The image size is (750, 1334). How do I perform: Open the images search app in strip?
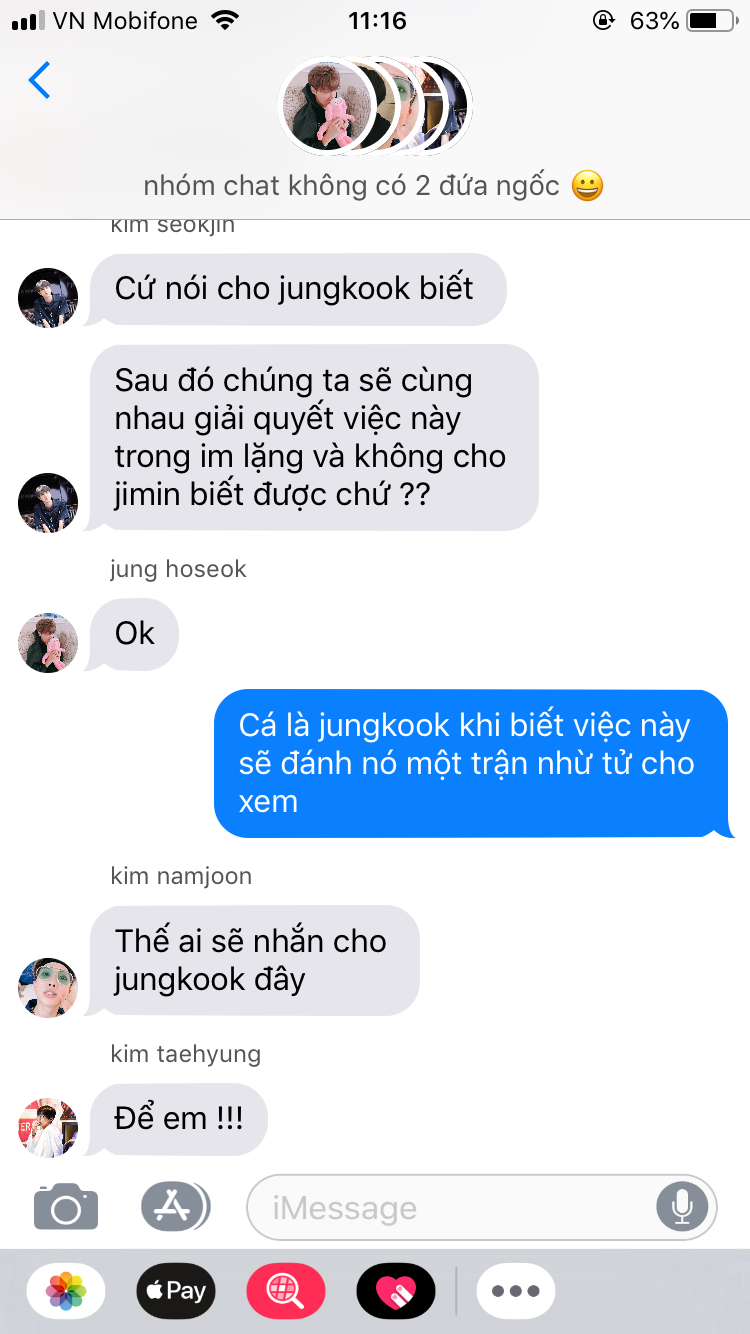pyautogui.click(x=286, y=1291)
